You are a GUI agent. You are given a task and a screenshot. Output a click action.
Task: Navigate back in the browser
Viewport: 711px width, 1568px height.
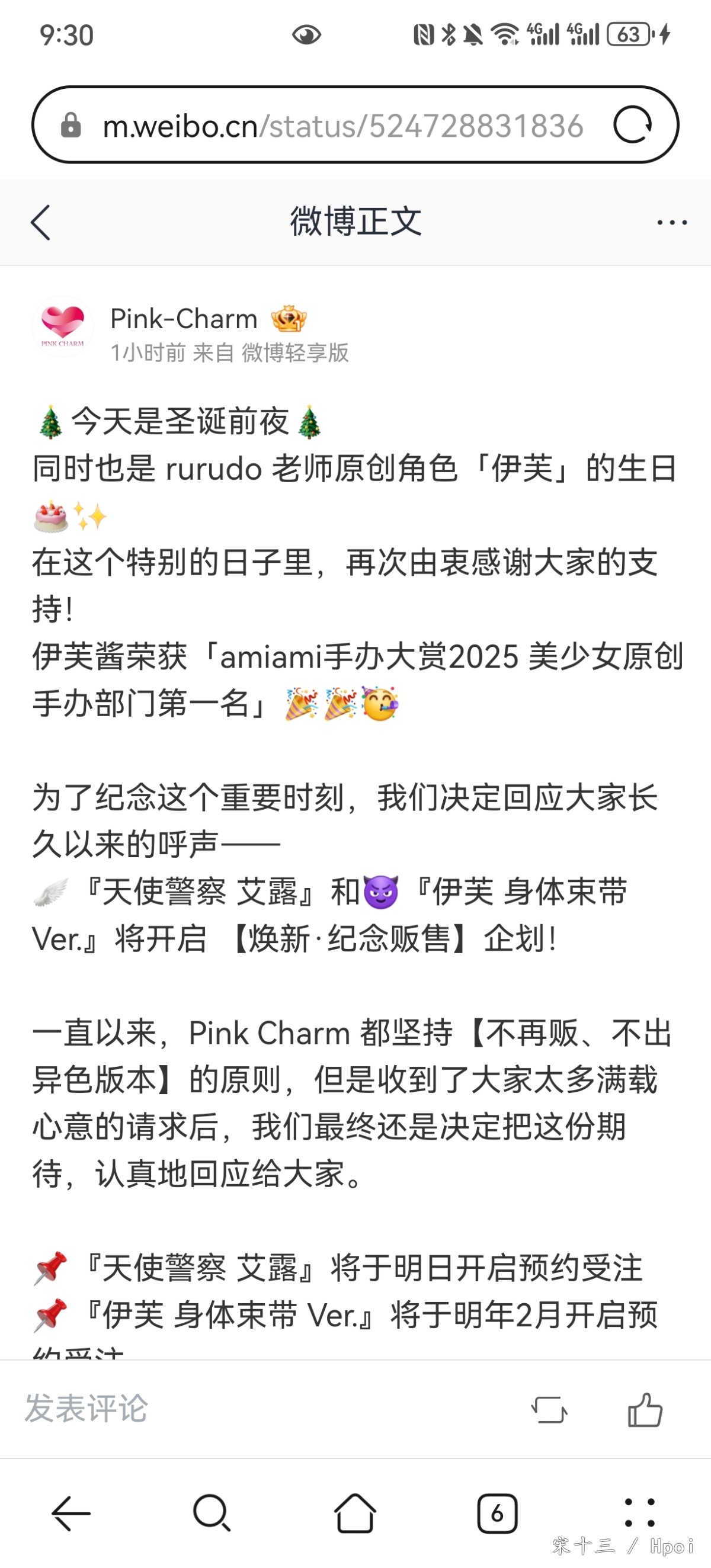pos(71,1514)
